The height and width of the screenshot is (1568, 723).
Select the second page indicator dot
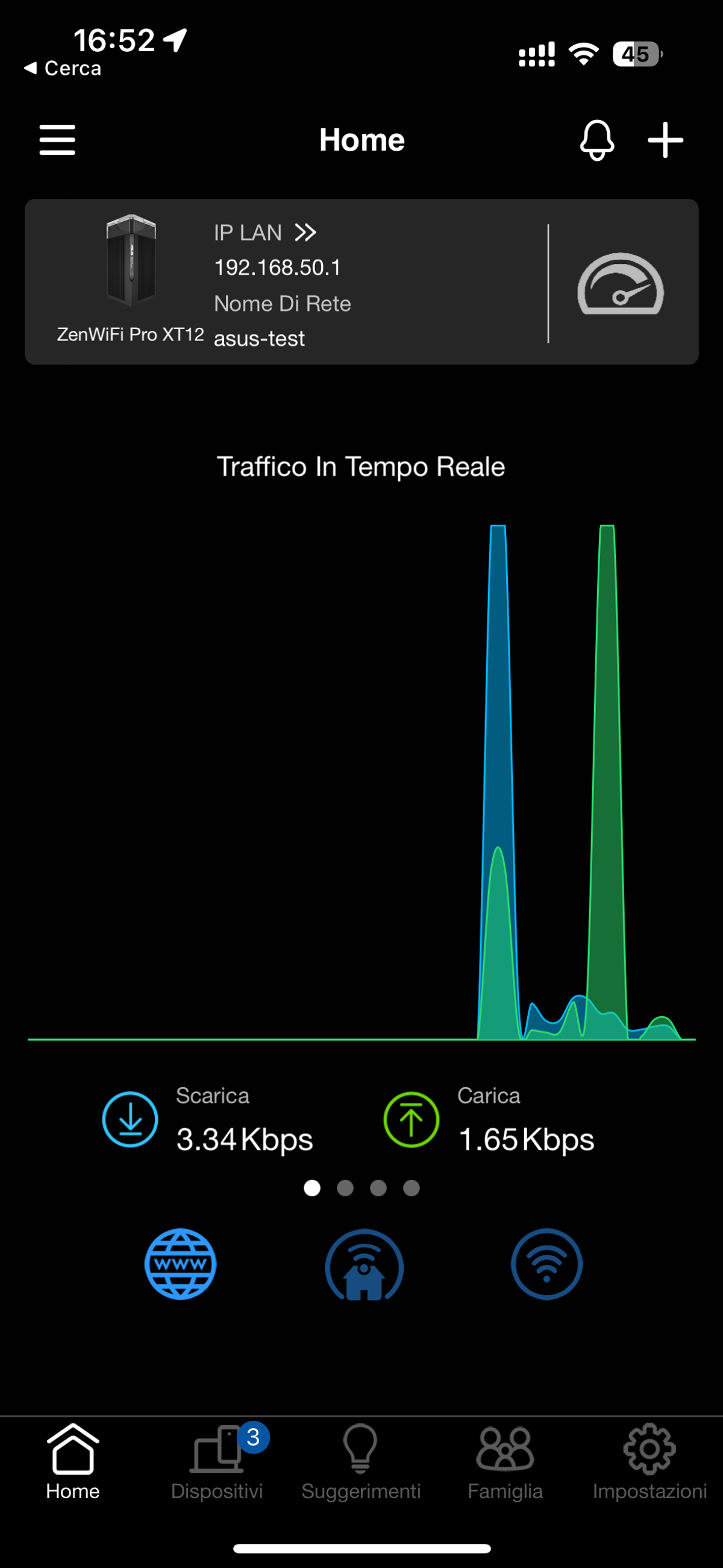coord(345,1188)
